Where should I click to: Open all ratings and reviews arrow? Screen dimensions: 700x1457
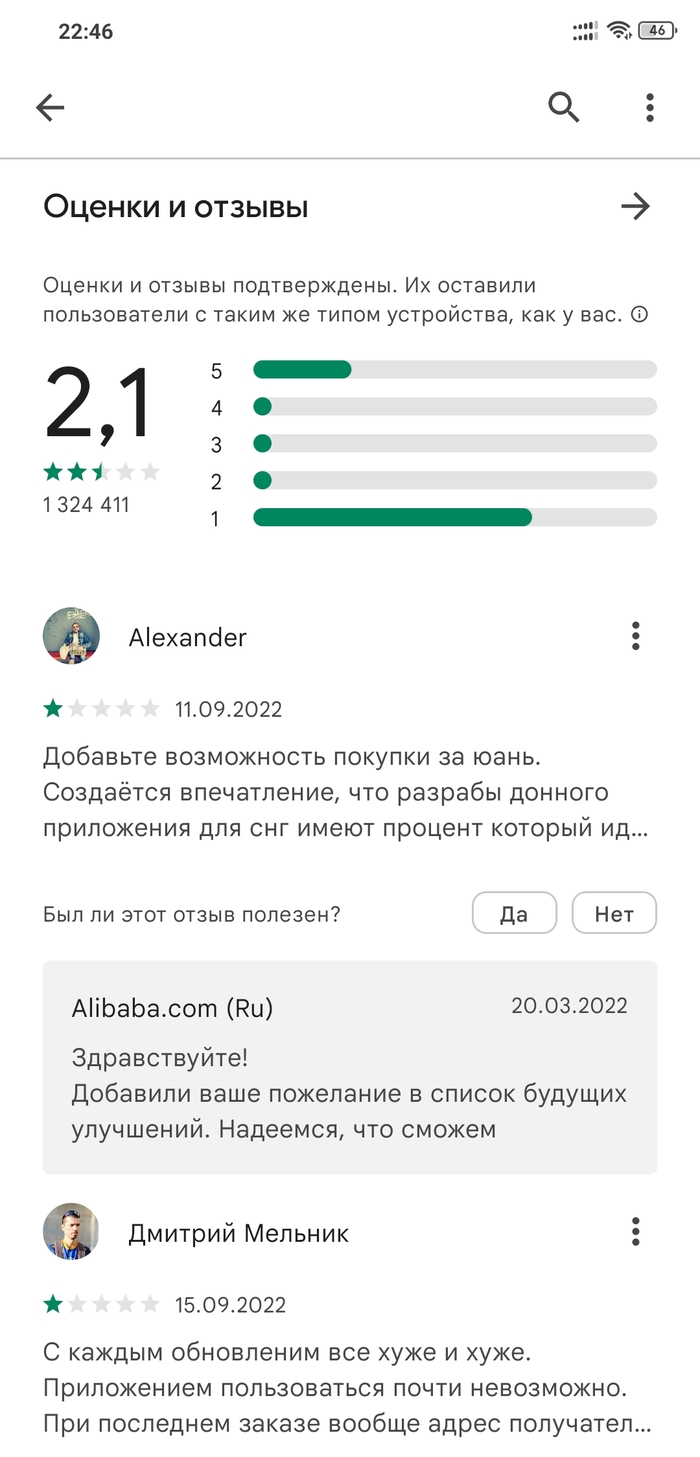click(x=635, y=207)
